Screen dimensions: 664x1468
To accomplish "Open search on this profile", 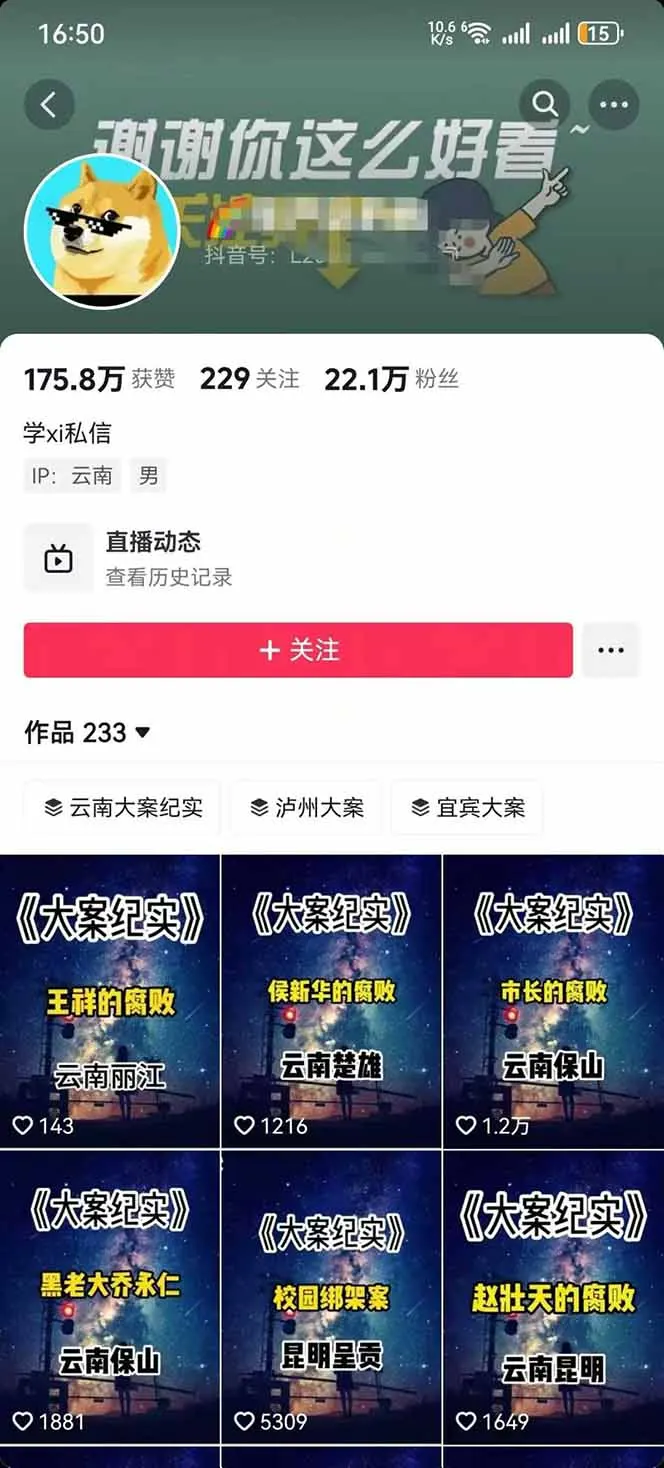I will coord(545,104).
